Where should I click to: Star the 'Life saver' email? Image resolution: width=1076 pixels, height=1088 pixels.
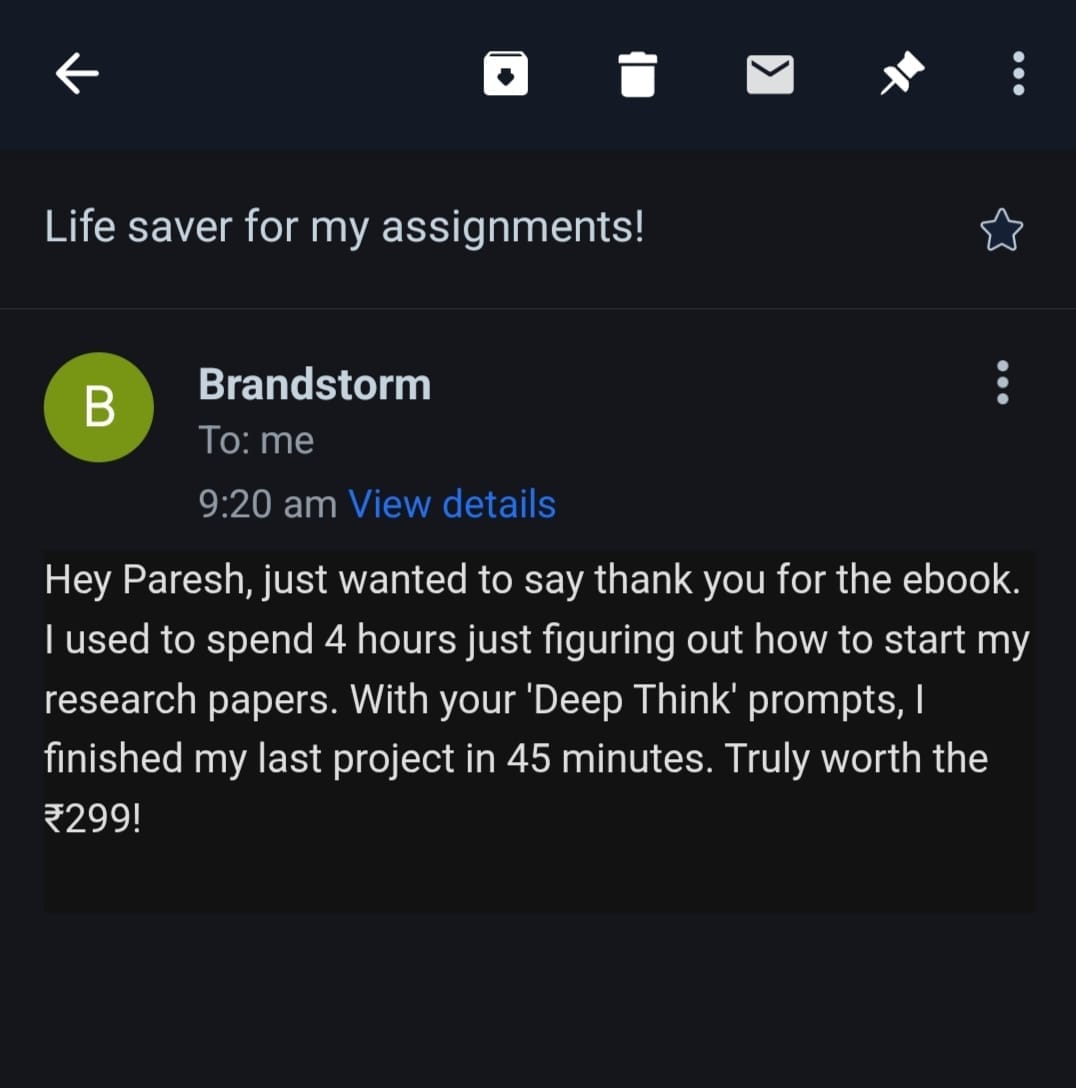point(1001,231)
